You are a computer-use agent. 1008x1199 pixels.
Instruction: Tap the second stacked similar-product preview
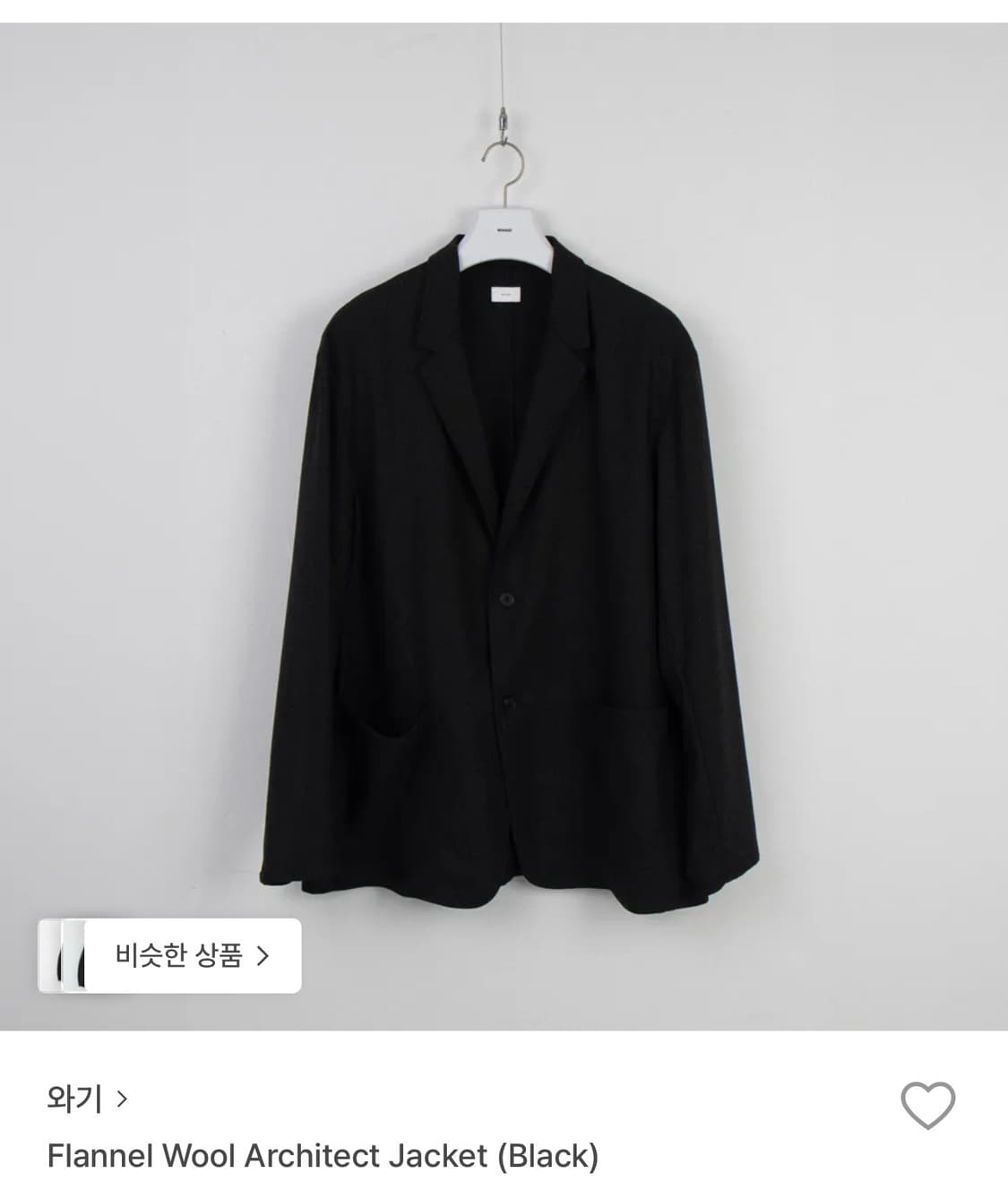pyautogui.click(x=67, y=955)
